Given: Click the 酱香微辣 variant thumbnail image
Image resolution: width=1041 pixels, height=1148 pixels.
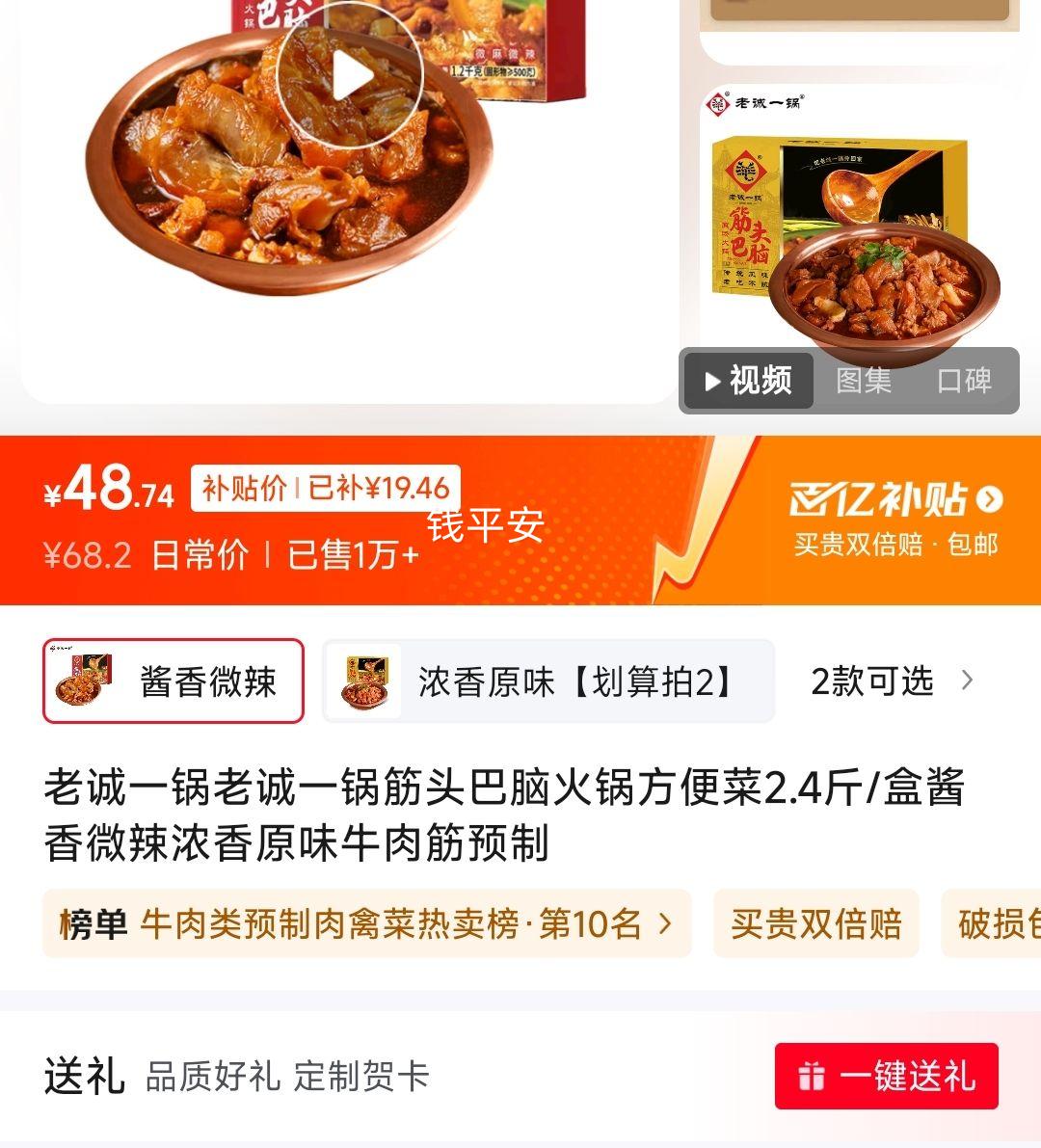Looking at the screenshot, I should tap(86, 681).
